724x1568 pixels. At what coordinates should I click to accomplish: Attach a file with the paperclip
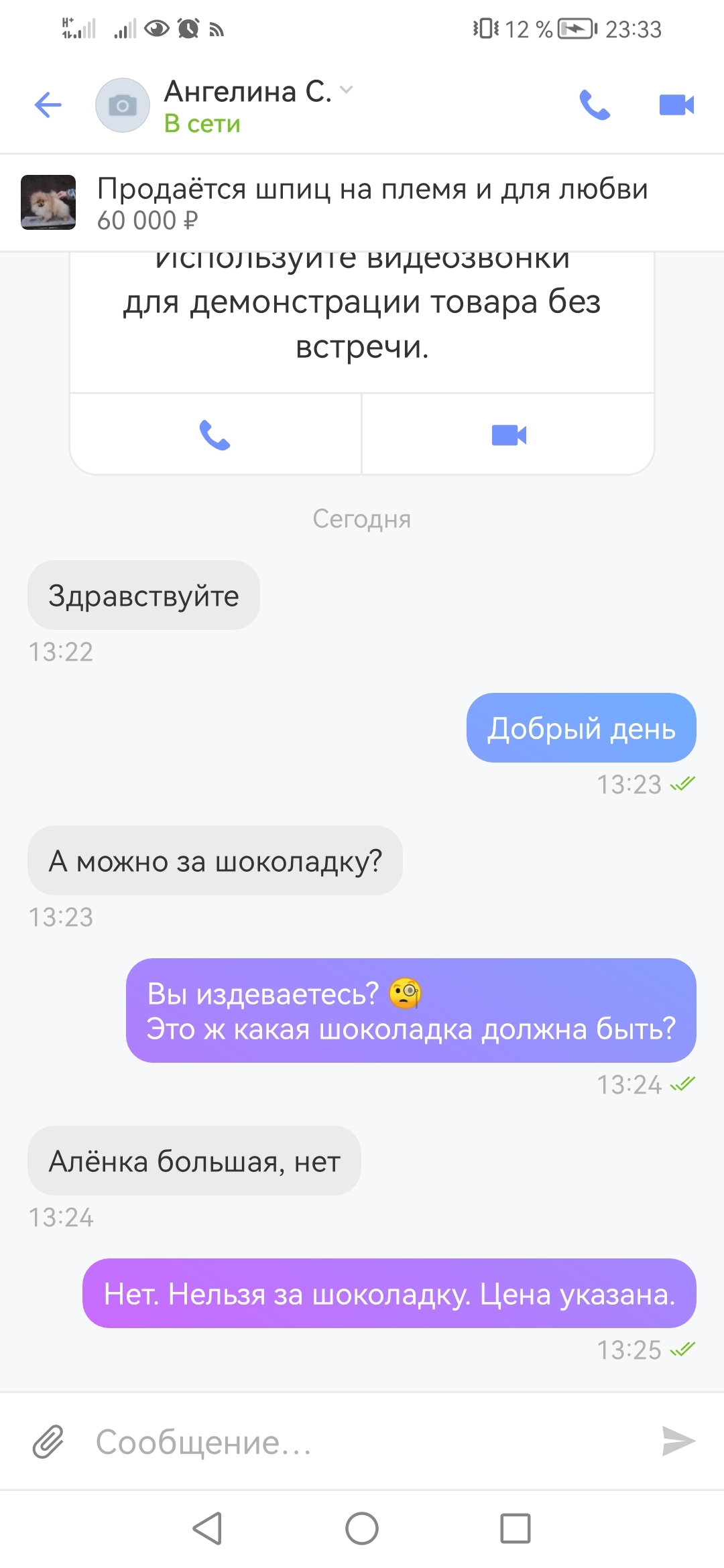coord(48,1441)
